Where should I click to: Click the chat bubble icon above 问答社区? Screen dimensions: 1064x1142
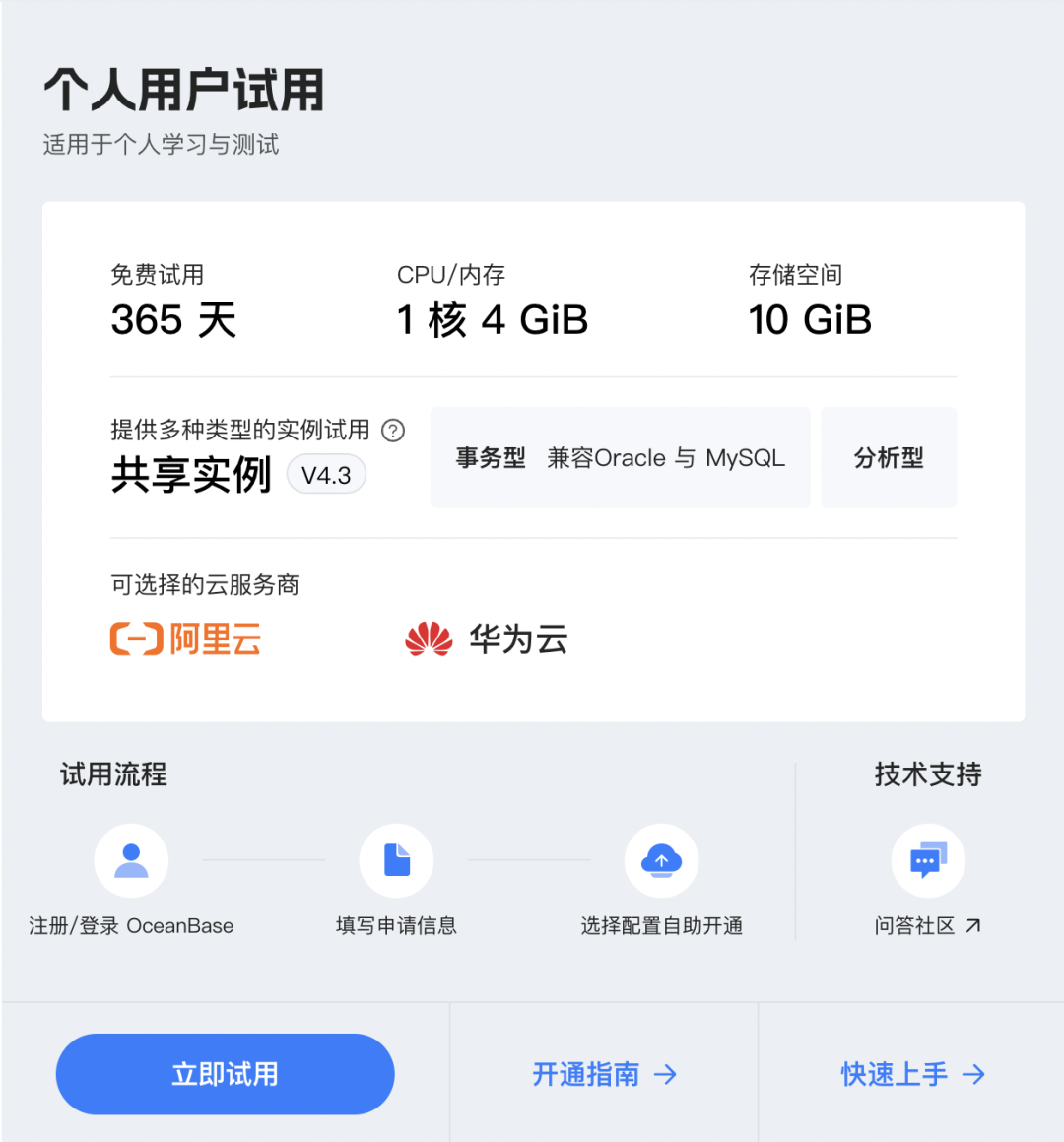927,859
